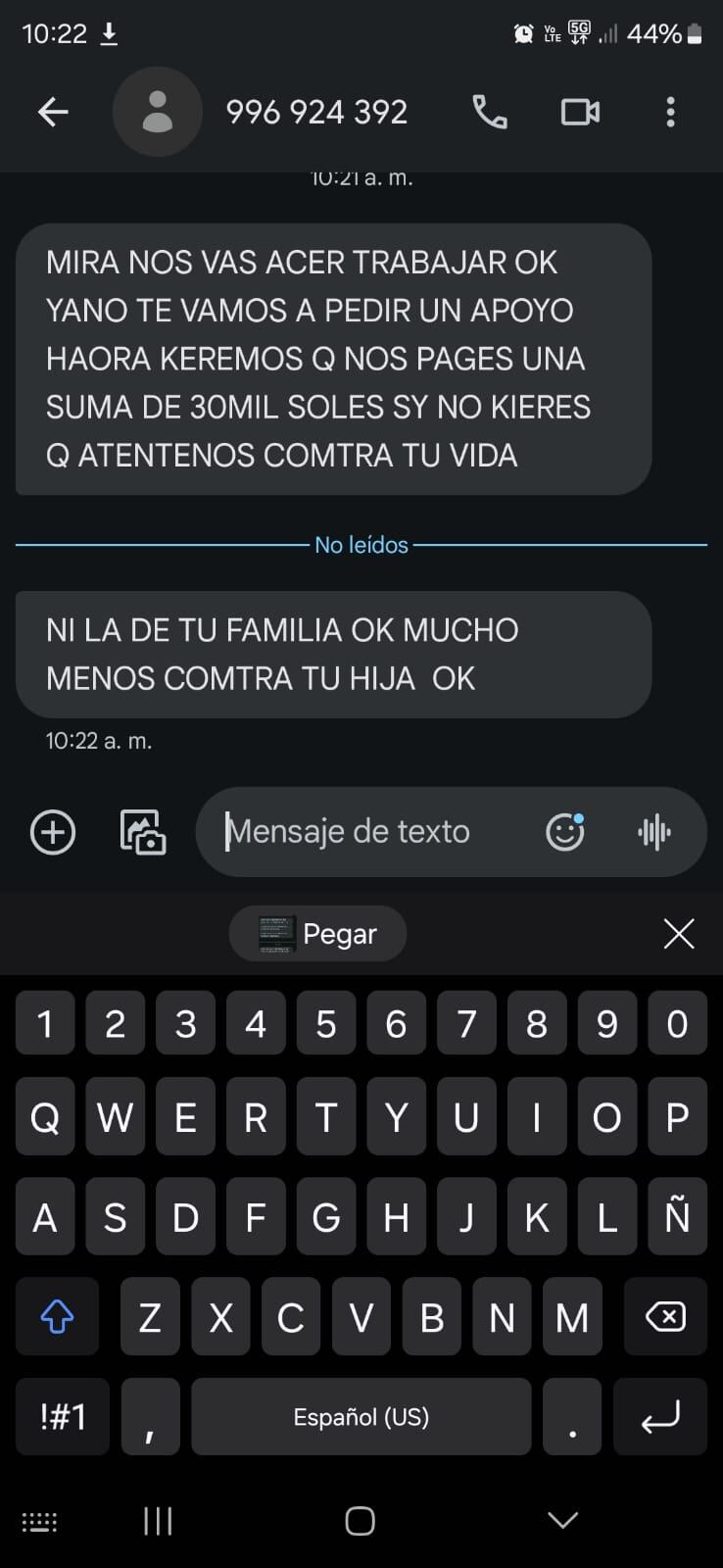723x1568 pixels.
Task: Attach a photo using the gallery icon
Action: [142, 831]
